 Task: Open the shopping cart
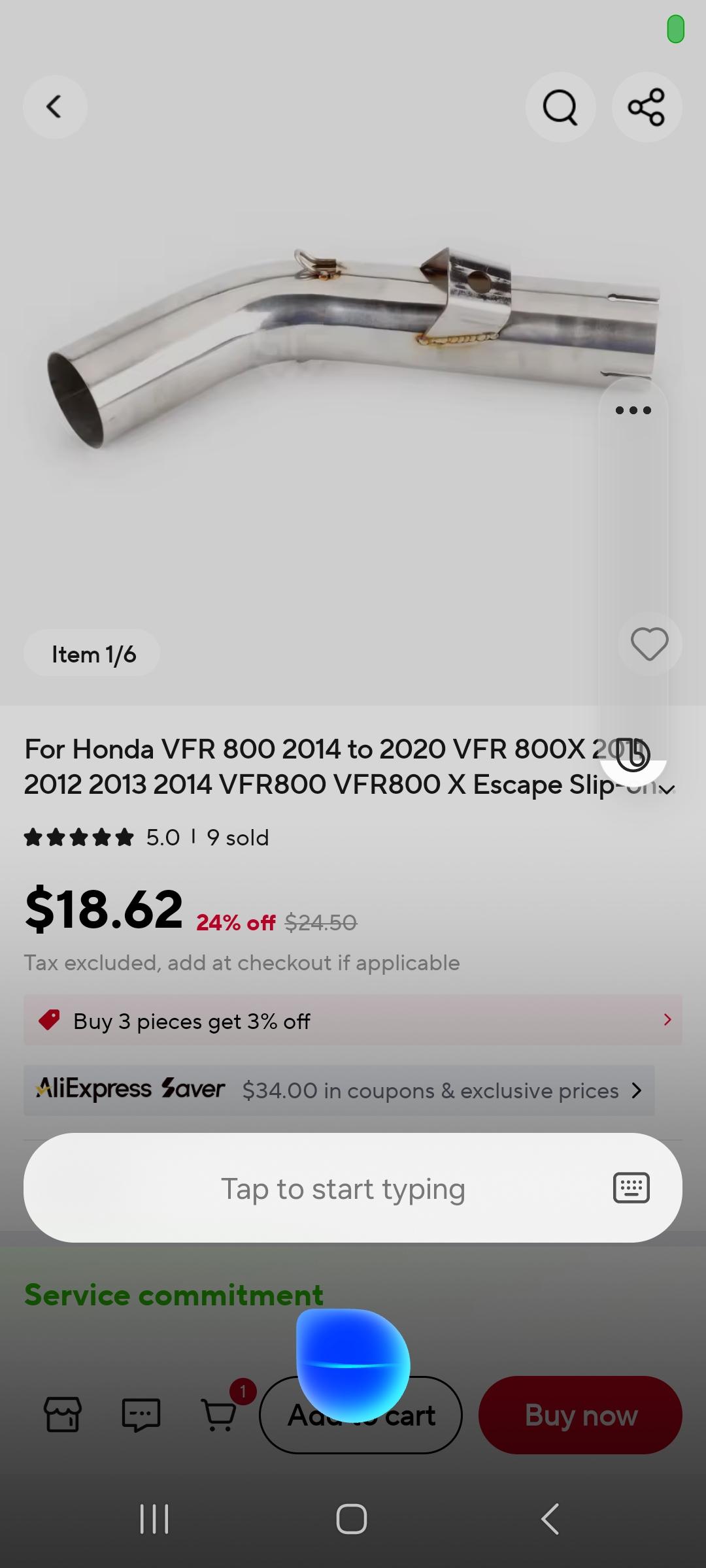click(220, 1414)
